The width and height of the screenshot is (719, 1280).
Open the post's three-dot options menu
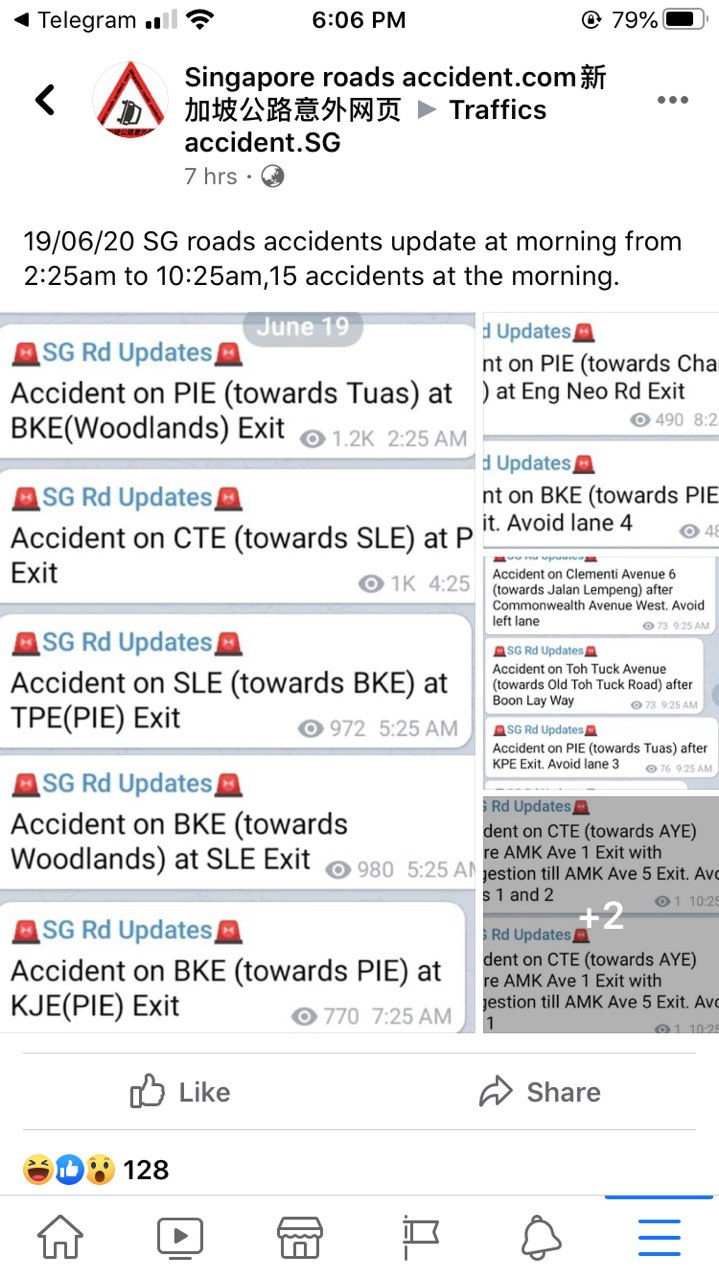tap(672, 100)
